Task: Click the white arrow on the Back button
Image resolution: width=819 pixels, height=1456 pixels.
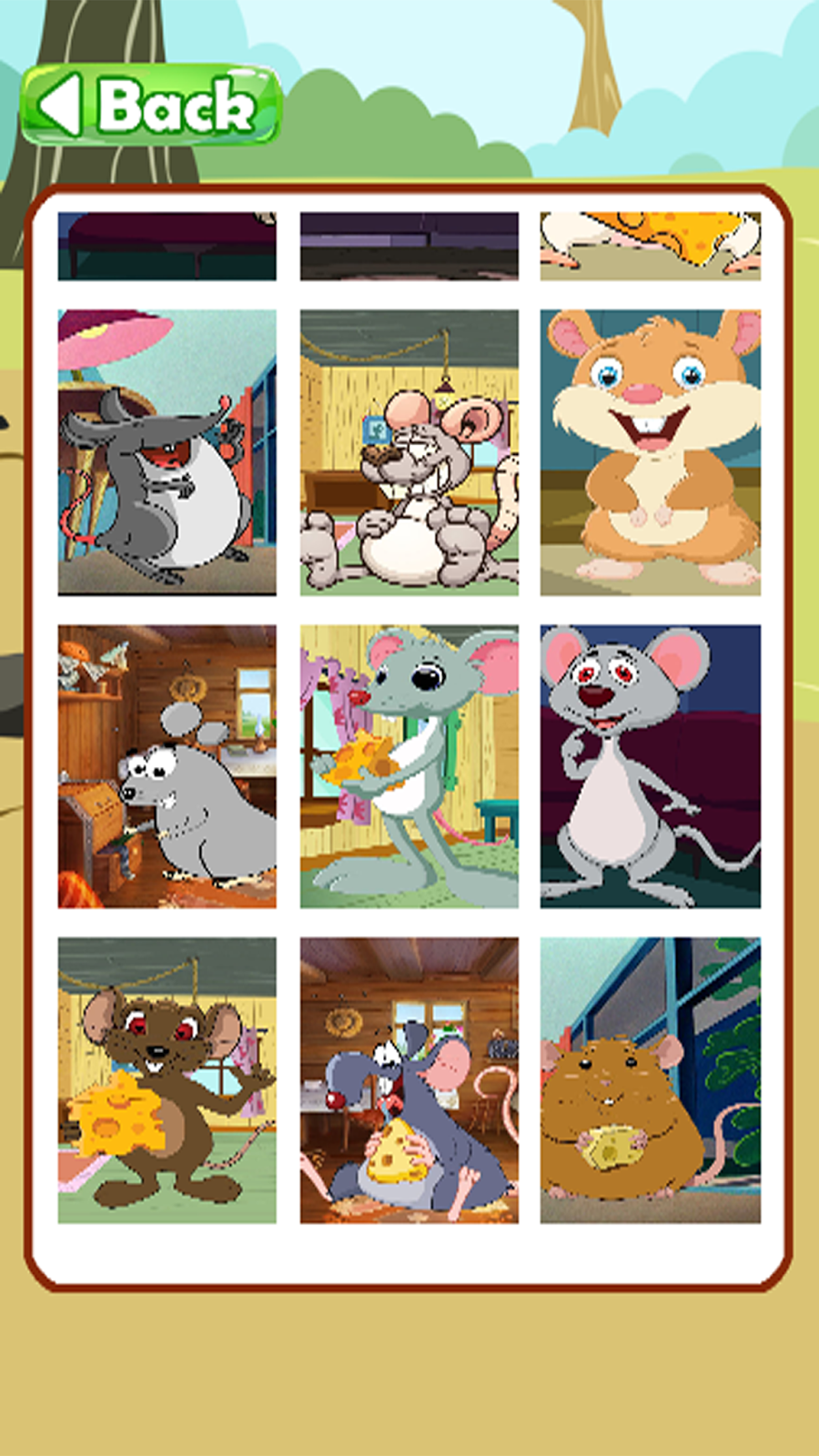Action: 62,106
